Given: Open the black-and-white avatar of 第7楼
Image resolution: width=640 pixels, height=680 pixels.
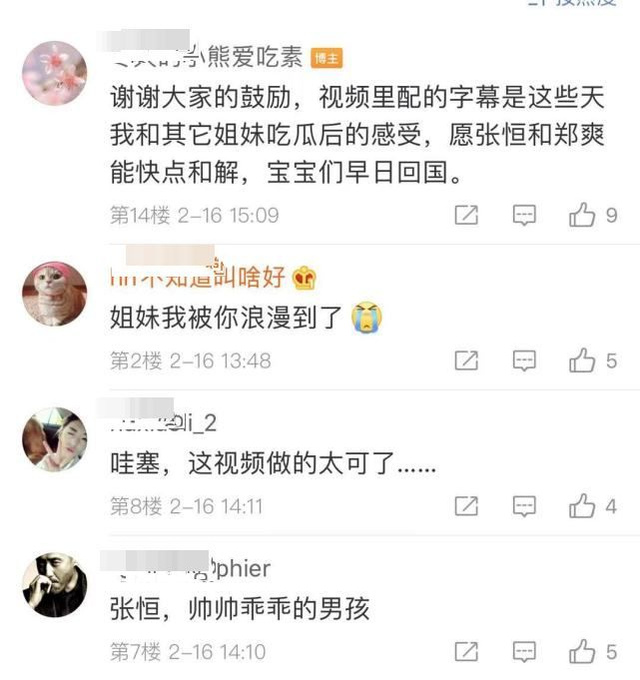Looking at the screenshot, I should (x=54, y=585).
